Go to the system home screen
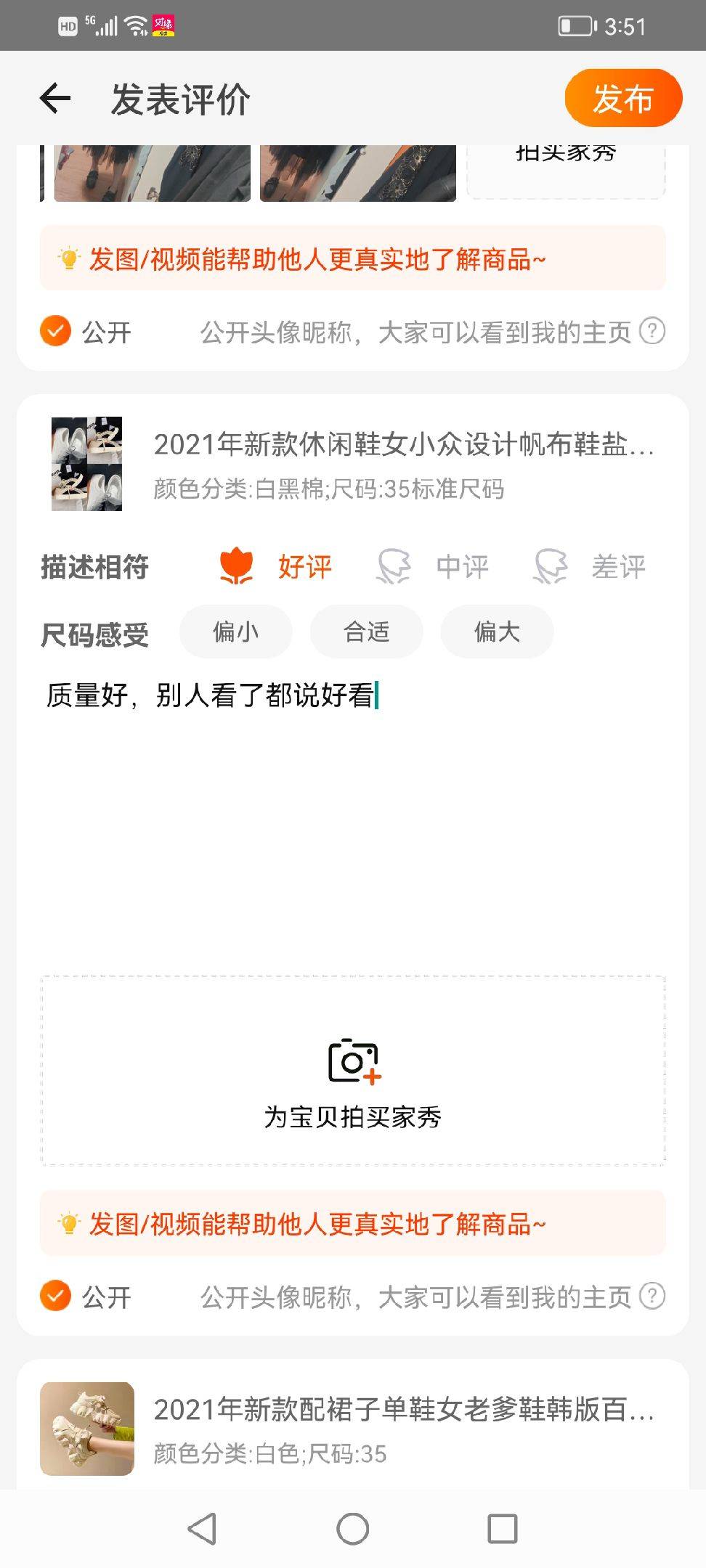This screenshot has height=1568, width=706. click(353, 1528)
